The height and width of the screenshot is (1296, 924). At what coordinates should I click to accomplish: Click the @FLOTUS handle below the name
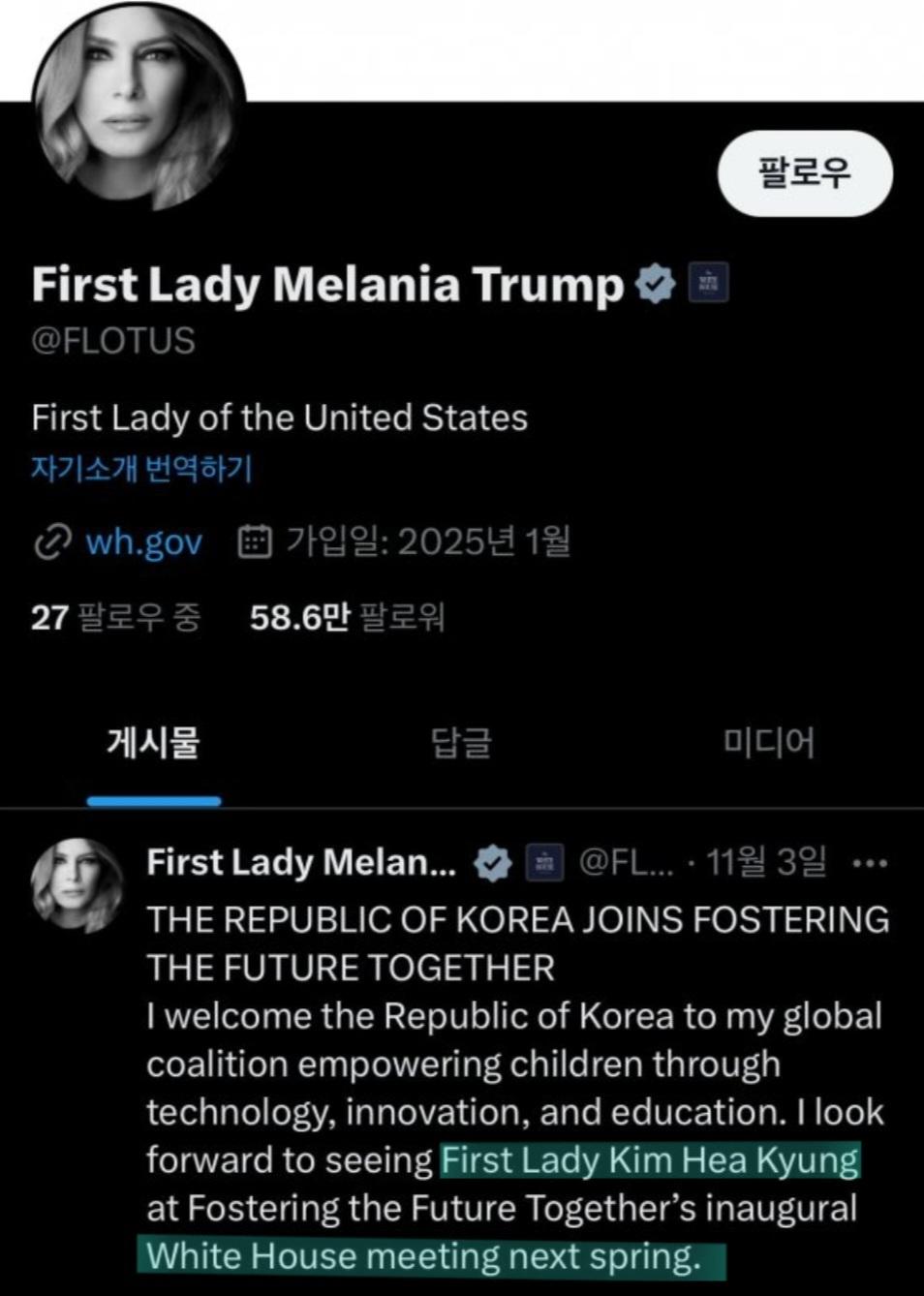[x=113, y=340]
